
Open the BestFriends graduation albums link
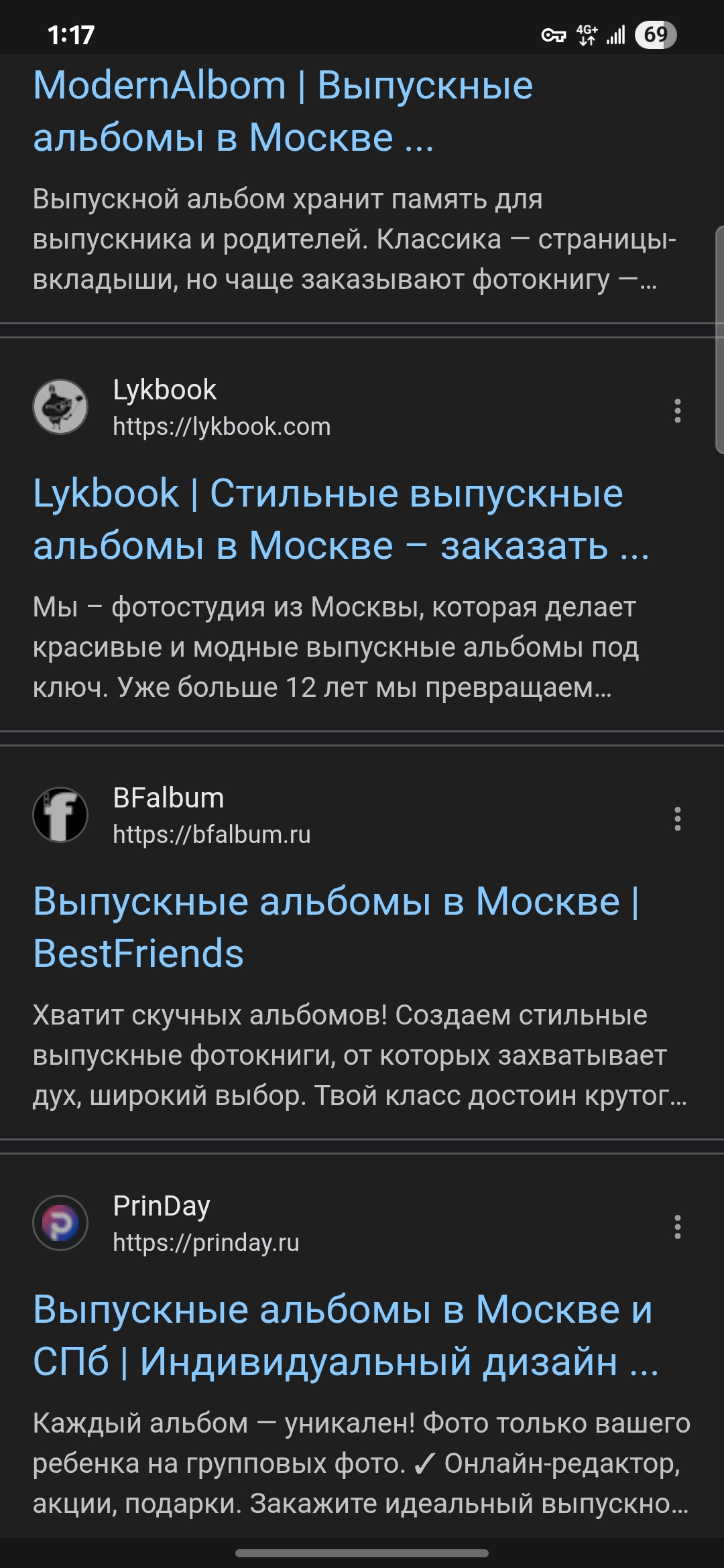pos(335,927)
